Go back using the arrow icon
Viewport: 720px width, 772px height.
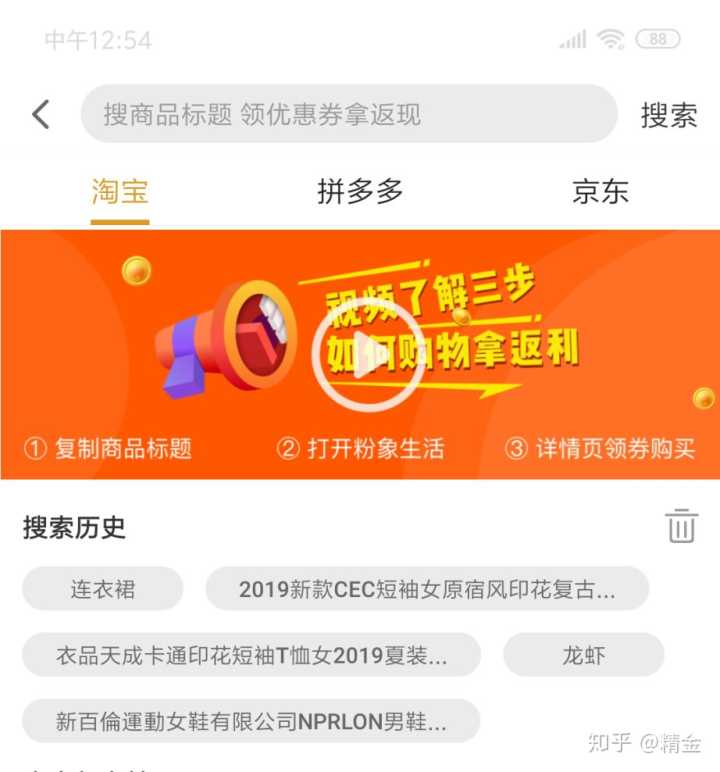[41, 114]
